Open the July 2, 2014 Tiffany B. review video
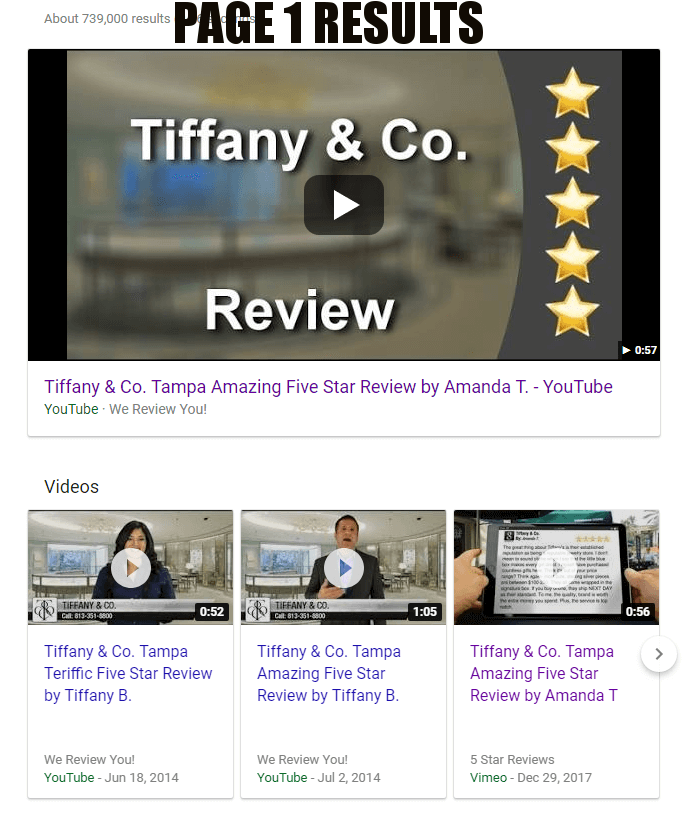The width and height of the screenshot is (694, 832). click(328, 673)
